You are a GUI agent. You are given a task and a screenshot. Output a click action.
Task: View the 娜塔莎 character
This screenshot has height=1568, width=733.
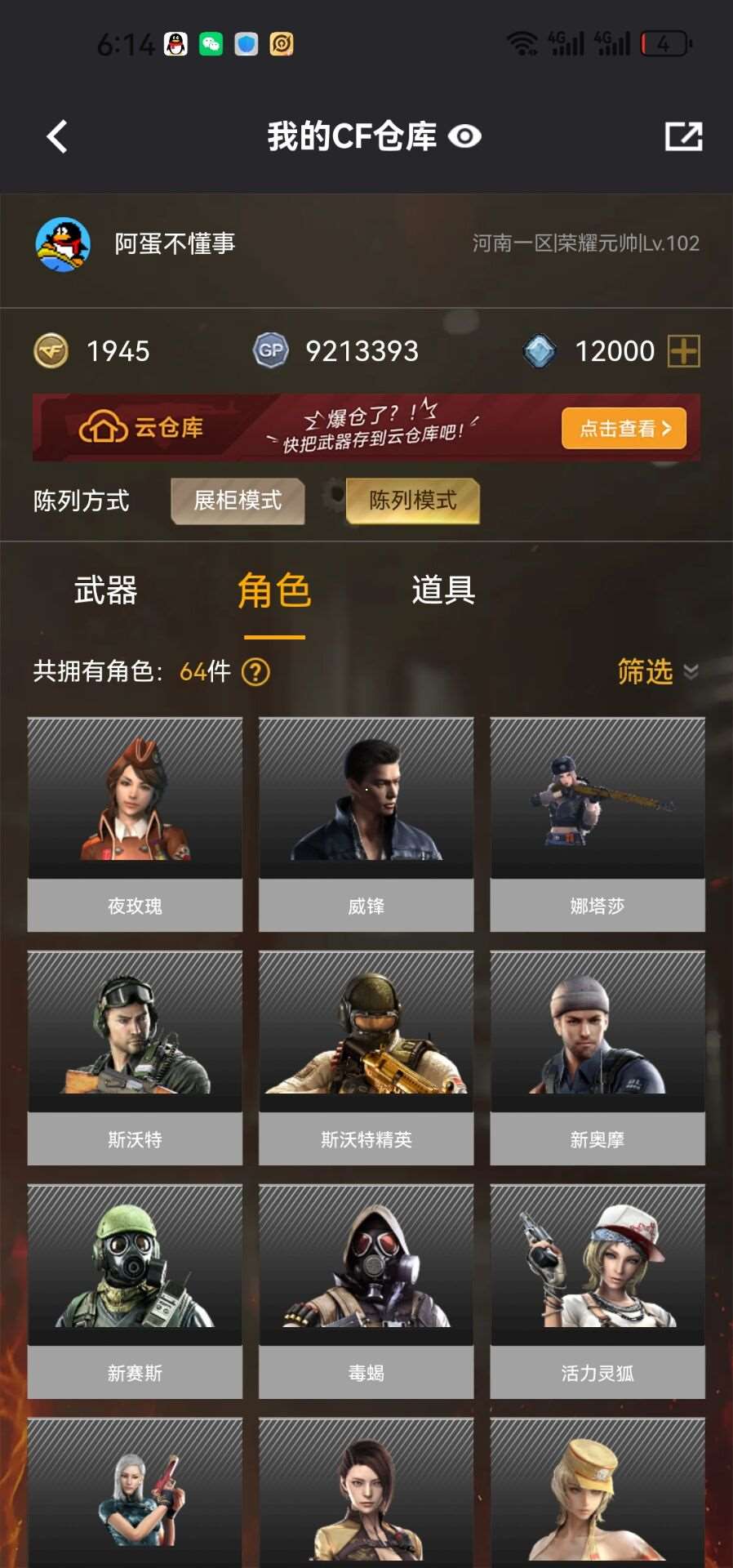click(x=597, y=823)
